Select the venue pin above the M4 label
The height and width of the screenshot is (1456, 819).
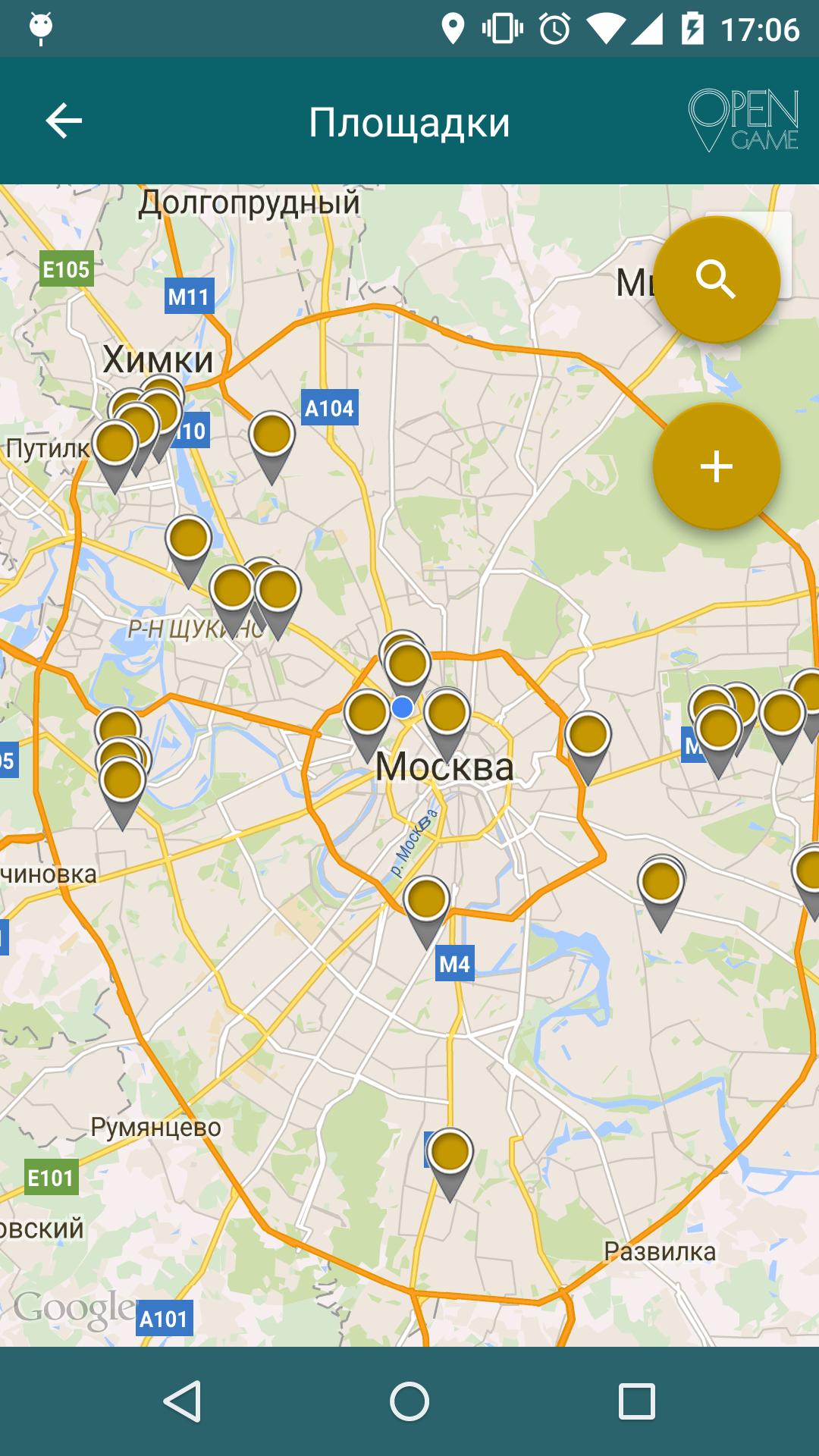[426, 901]
